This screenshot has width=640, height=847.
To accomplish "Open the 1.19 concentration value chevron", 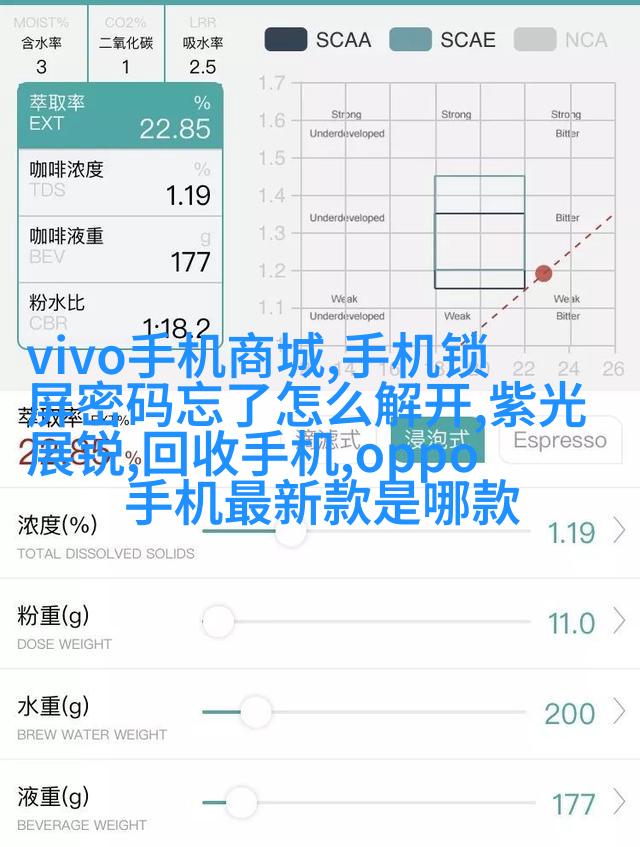I will coord(620,531).
